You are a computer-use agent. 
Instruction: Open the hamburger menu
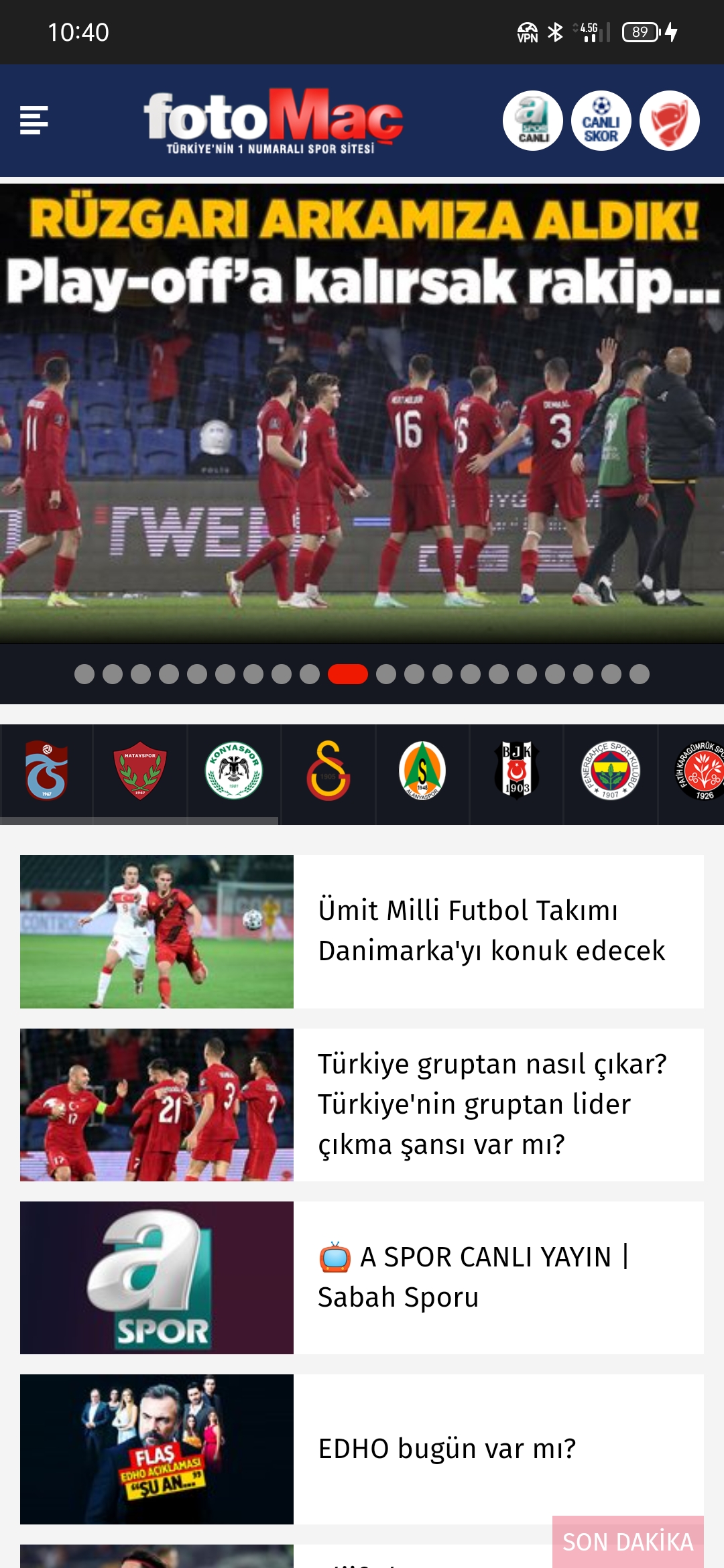click(34, 120)
